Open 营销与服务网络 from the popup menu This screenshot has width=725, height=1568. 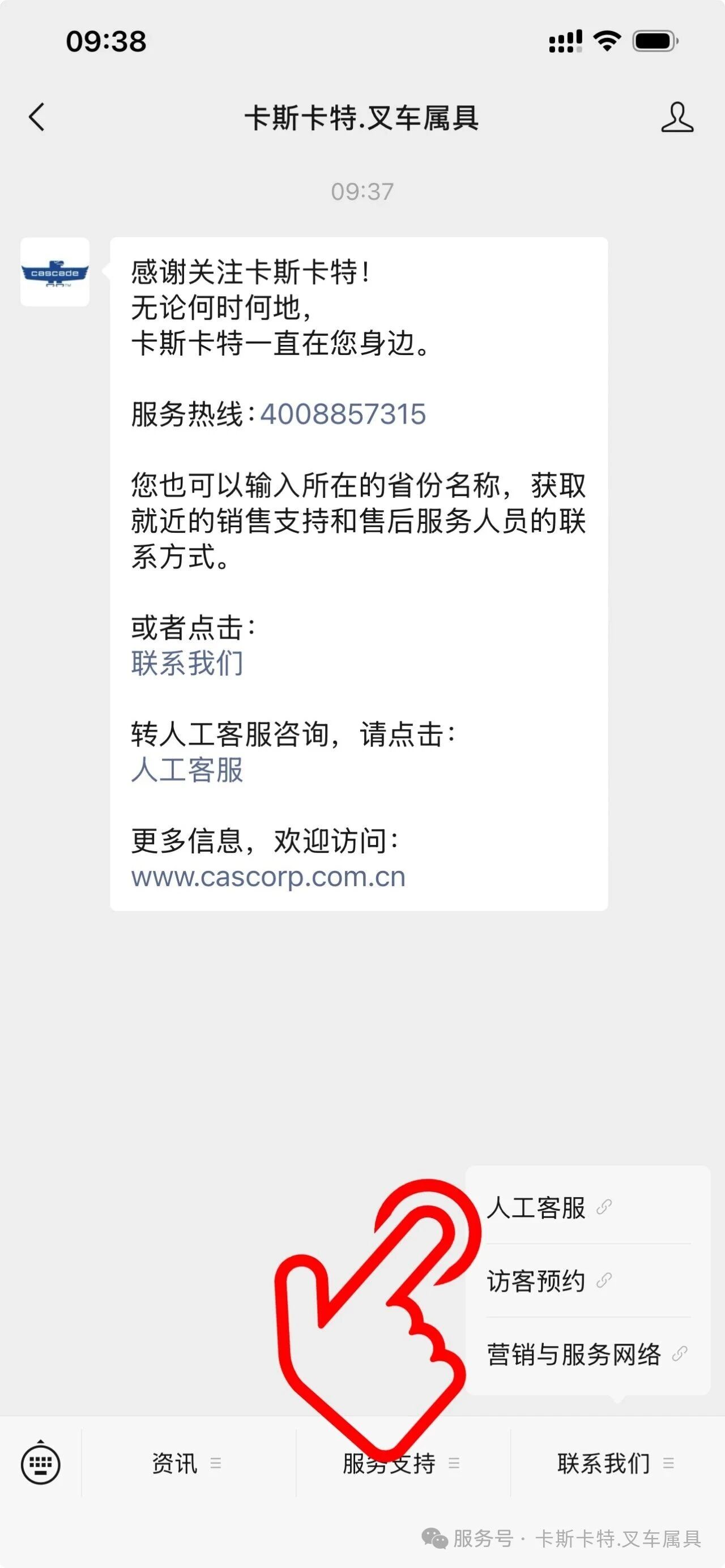click(588, 1355)
